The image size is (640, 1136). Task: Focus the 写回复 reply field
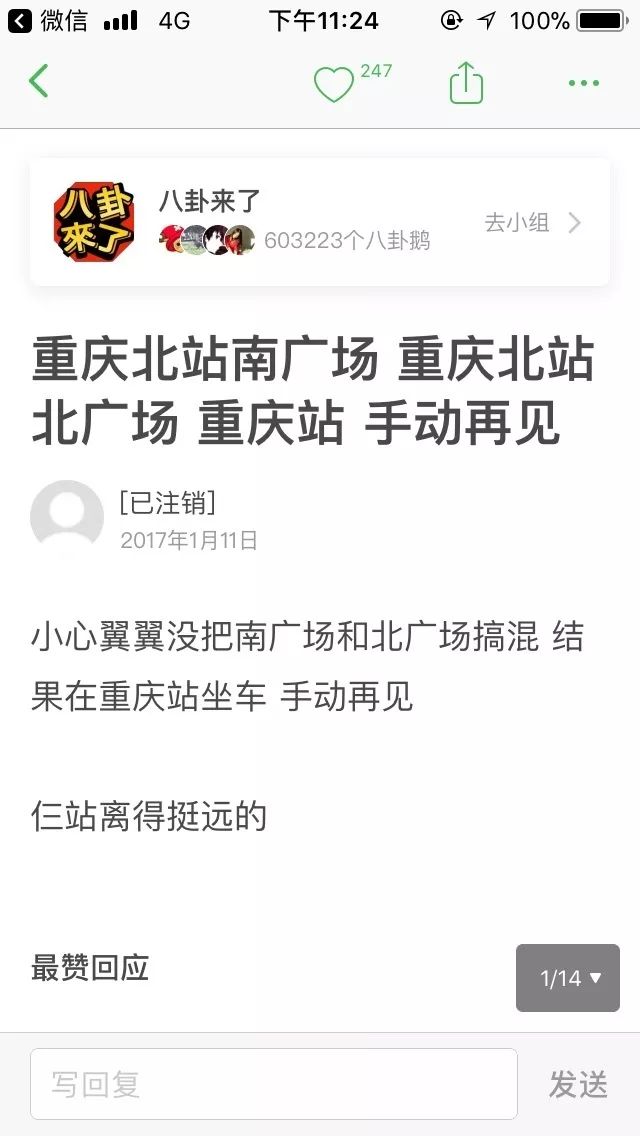click(273, 1084)
